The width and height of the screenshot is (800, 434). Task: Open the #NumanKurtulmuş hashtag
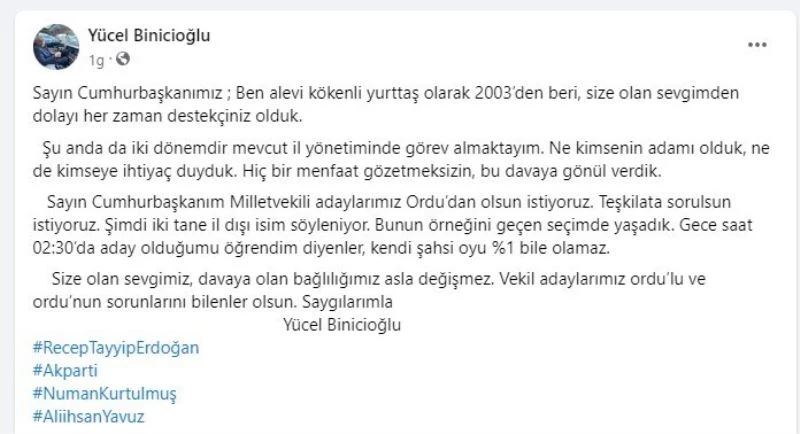[104, 393]
